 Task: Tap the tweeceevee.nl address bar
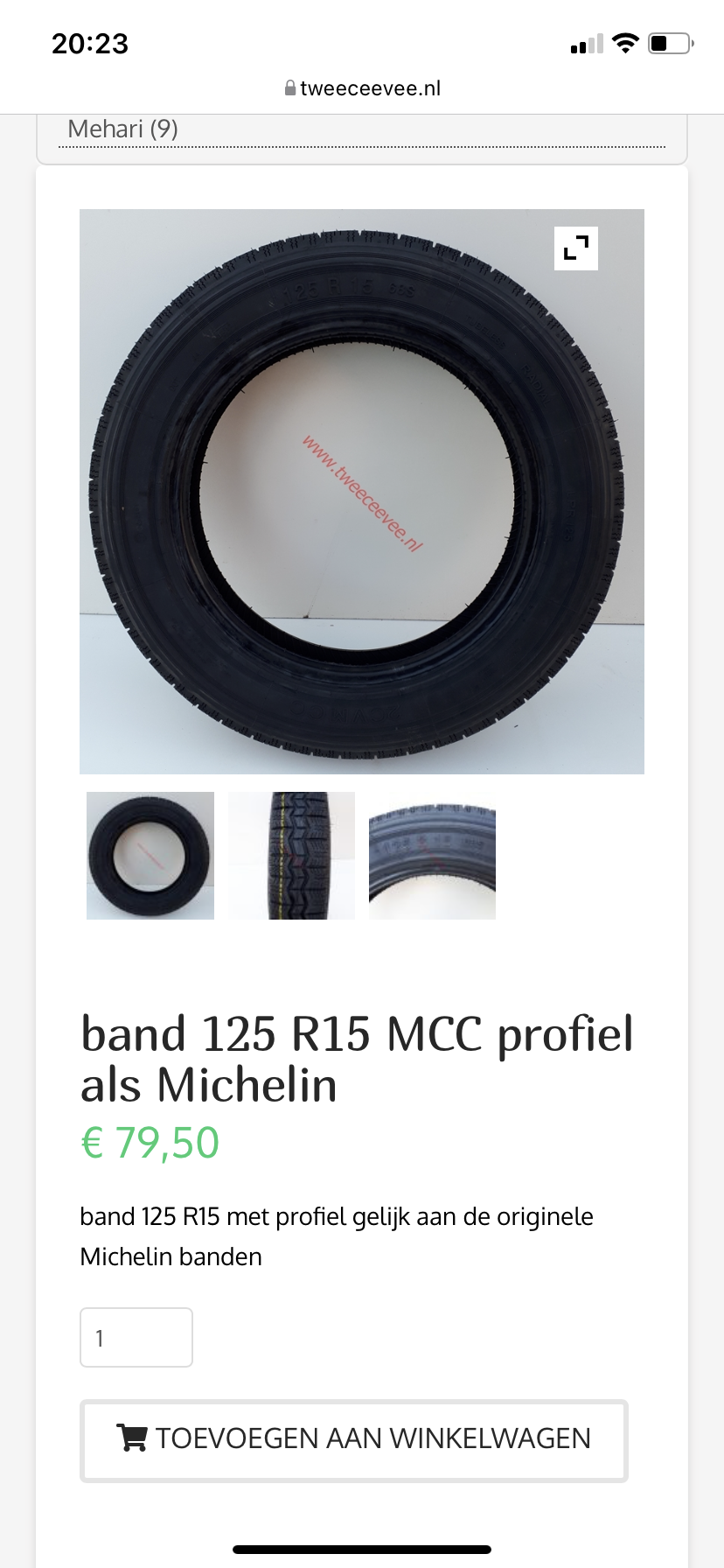tap(362, 88)
